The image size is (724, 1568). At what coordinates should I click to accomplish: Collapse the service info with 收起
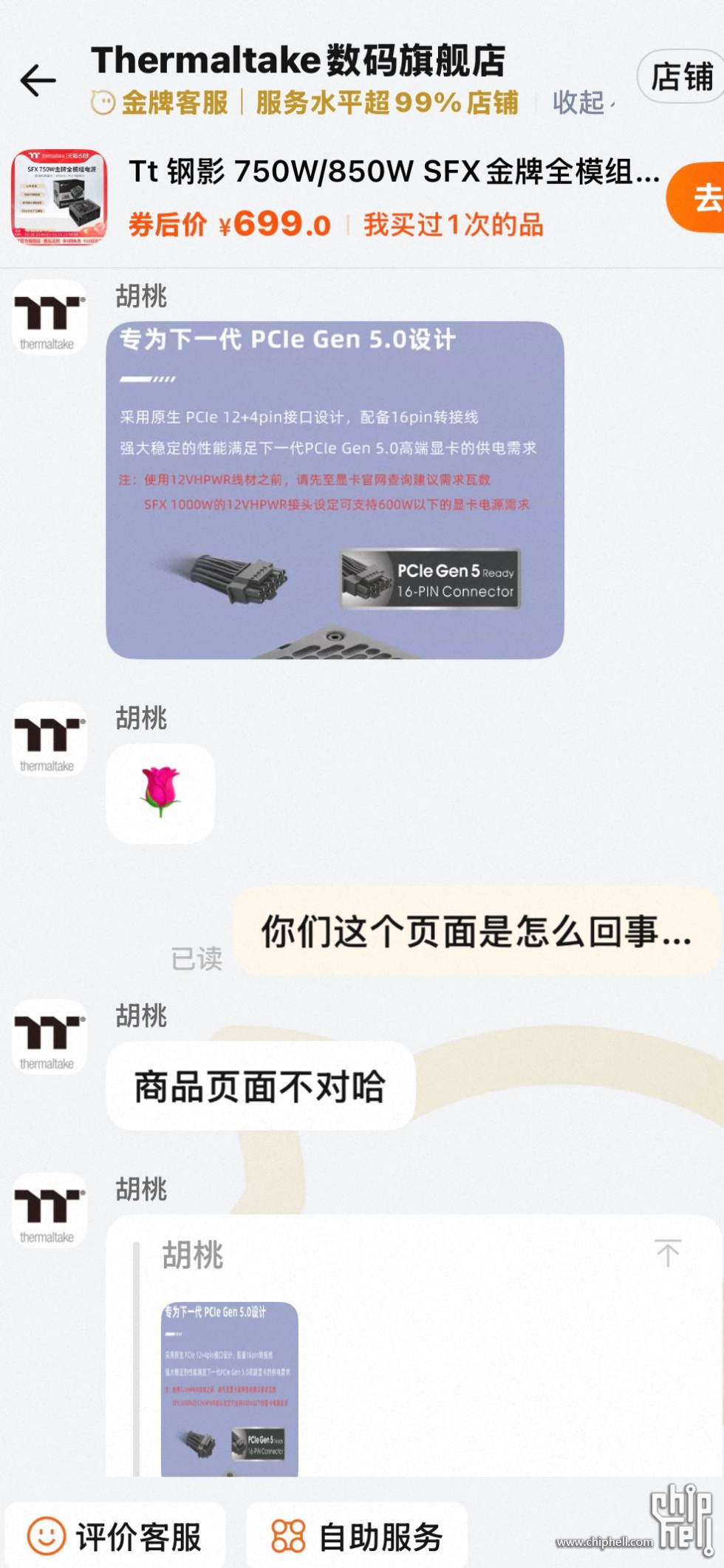click(581, 103)
